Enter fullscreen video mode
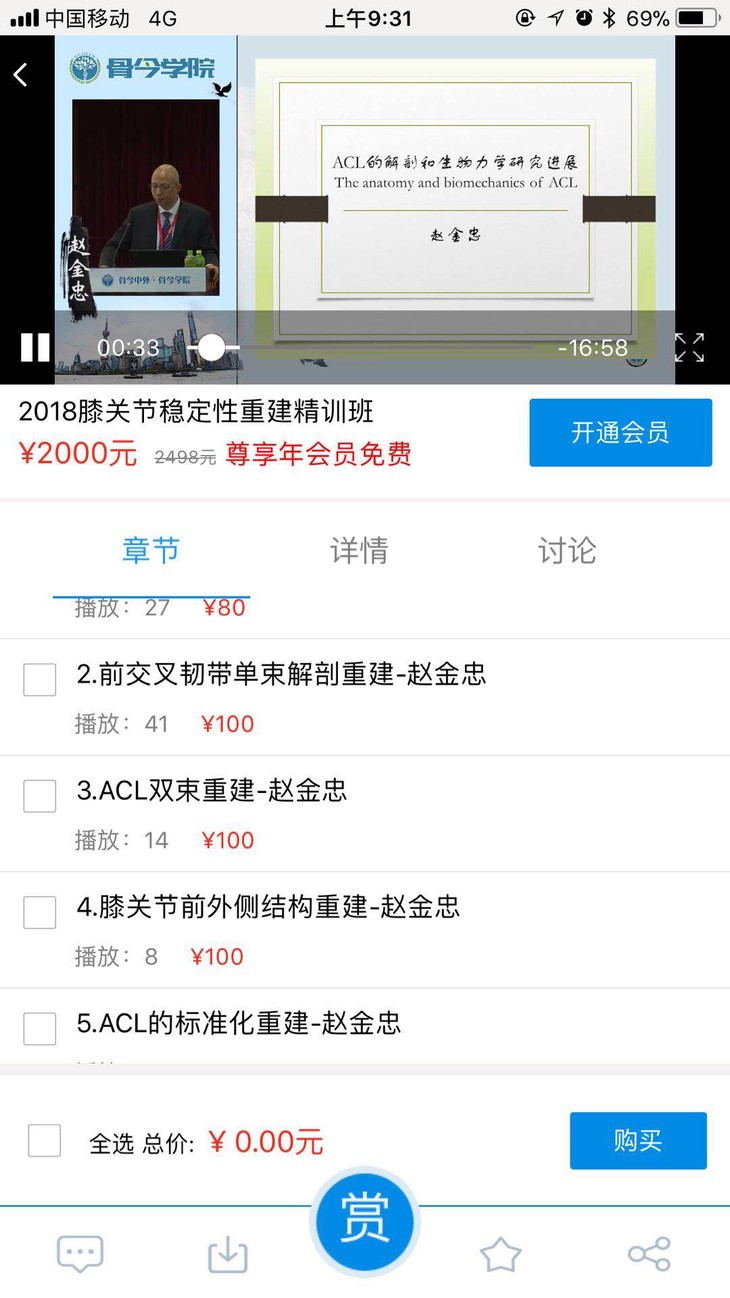This screenshot has width=730, height=1298. 689,347
